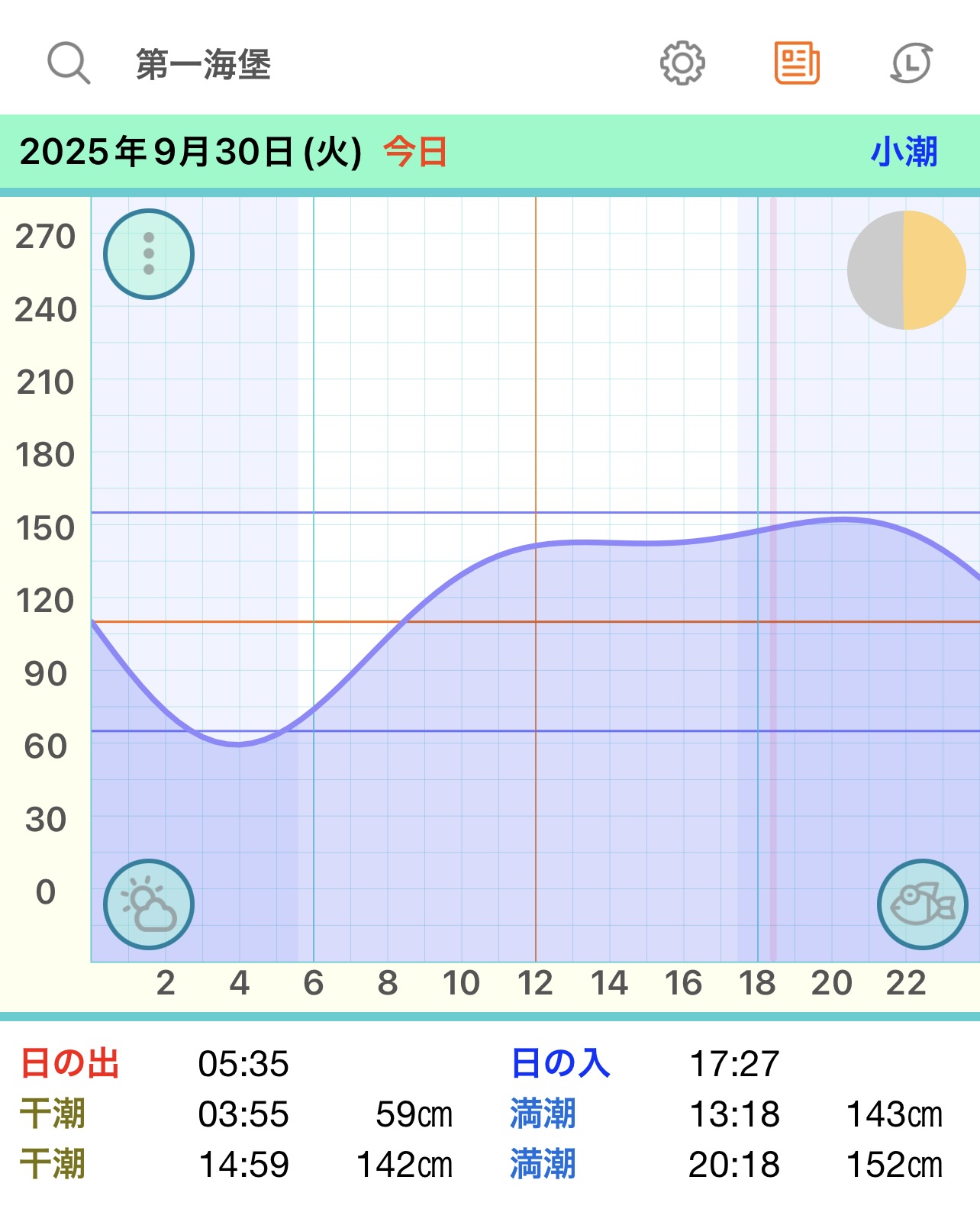Open the settings gear
Image resolution: width=980 pixels, height=1225 pixels.
(x=682, y=63)
